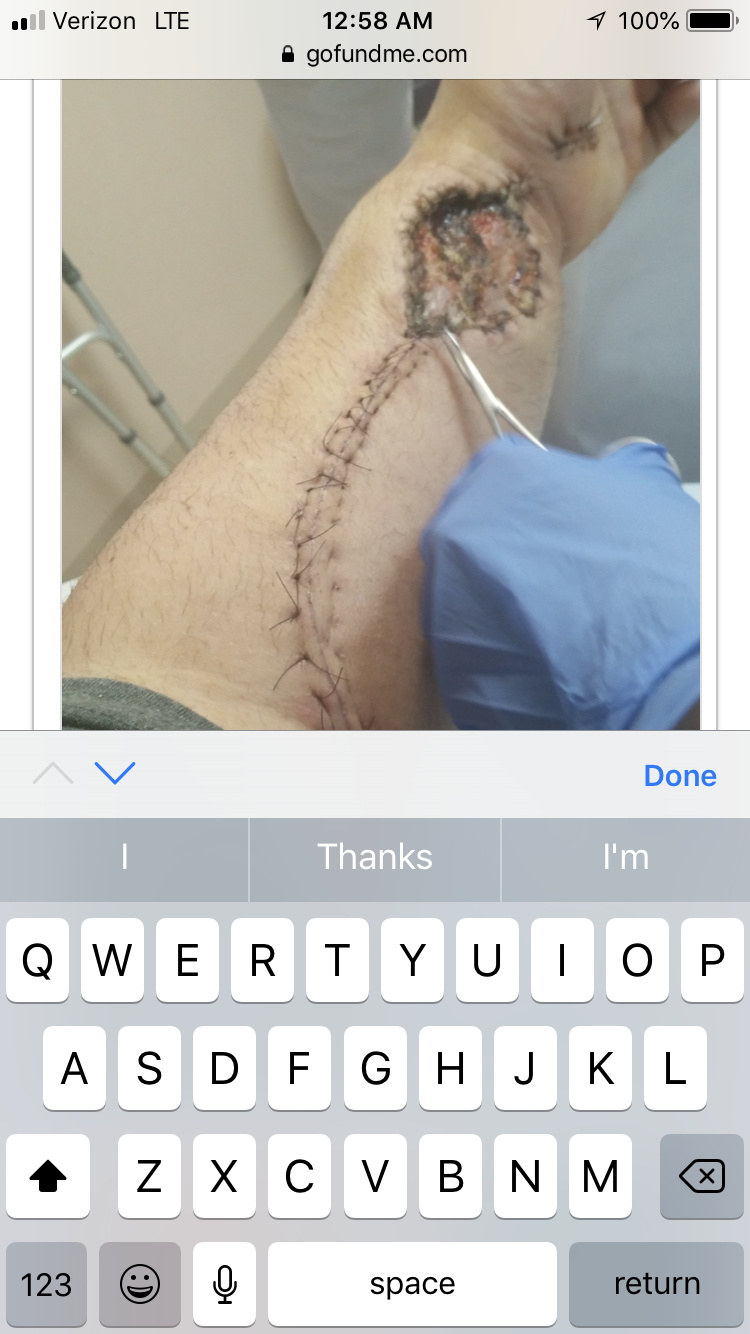Image resolution: width=750 pixels, height=1334 pixels.
Task: Insert a space with the space bar
Action: (412, 1284)
